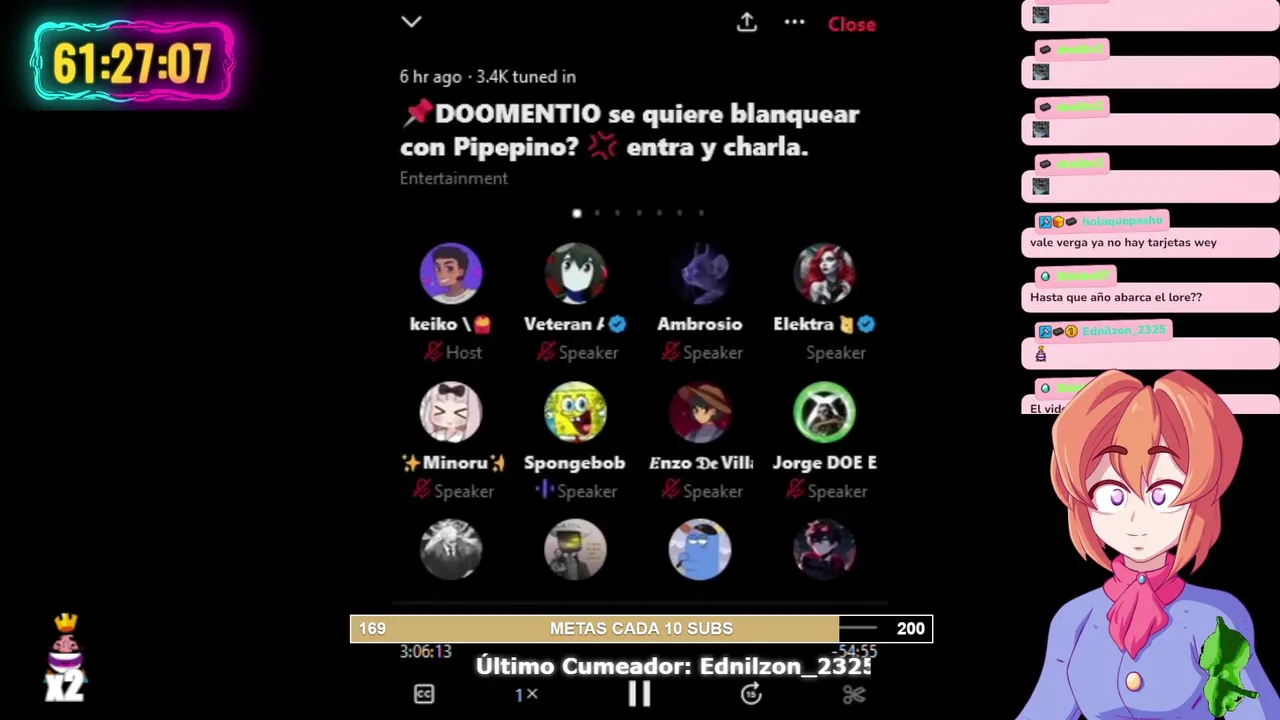The image size is (1280, 720).
Task: Close the Space
Action: point(851,24)
